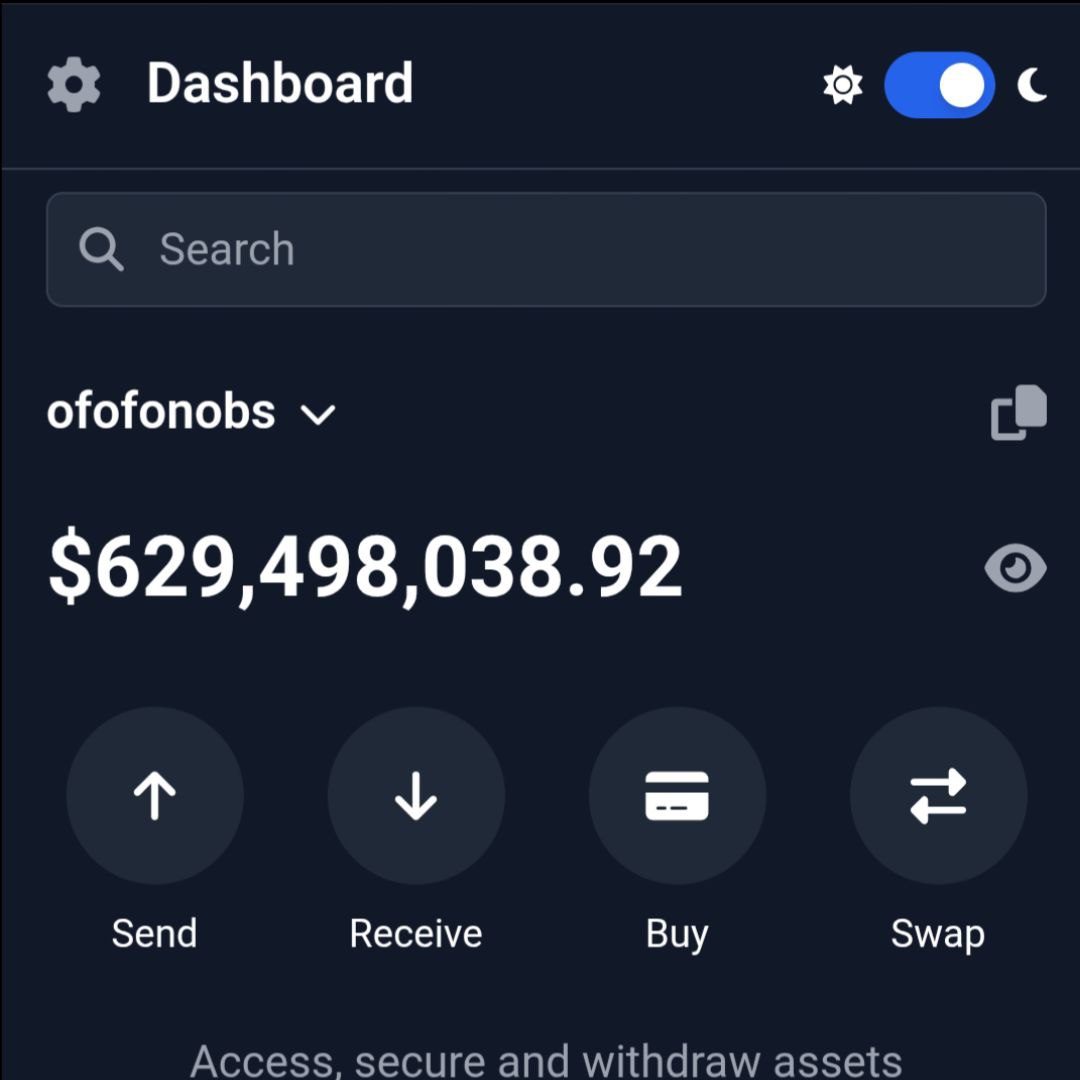This screenshot has height=1080, width=1080.
Task: Expand the ofofonobs account dropdown
Action: [317, 414]
